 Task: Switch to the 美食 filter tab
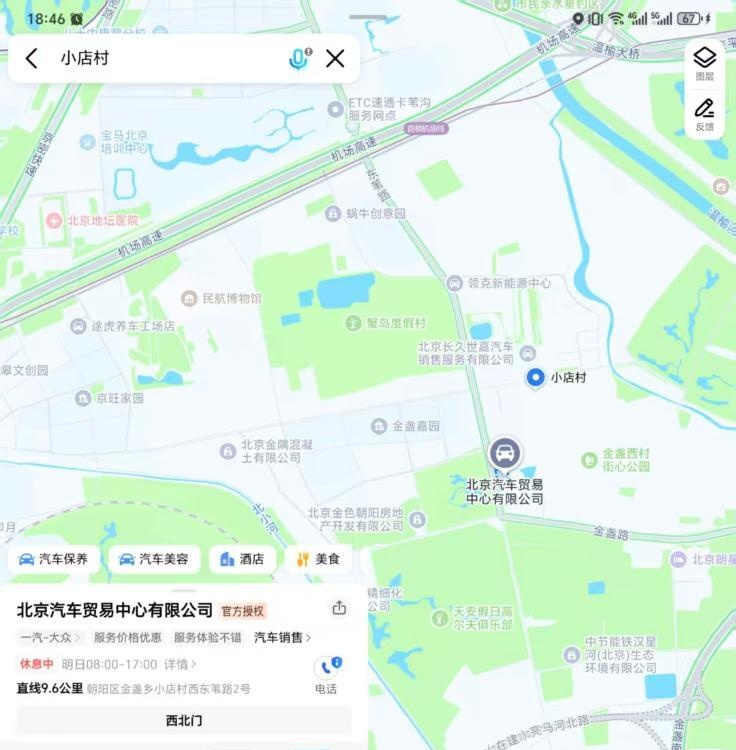(x=319, y=559)
